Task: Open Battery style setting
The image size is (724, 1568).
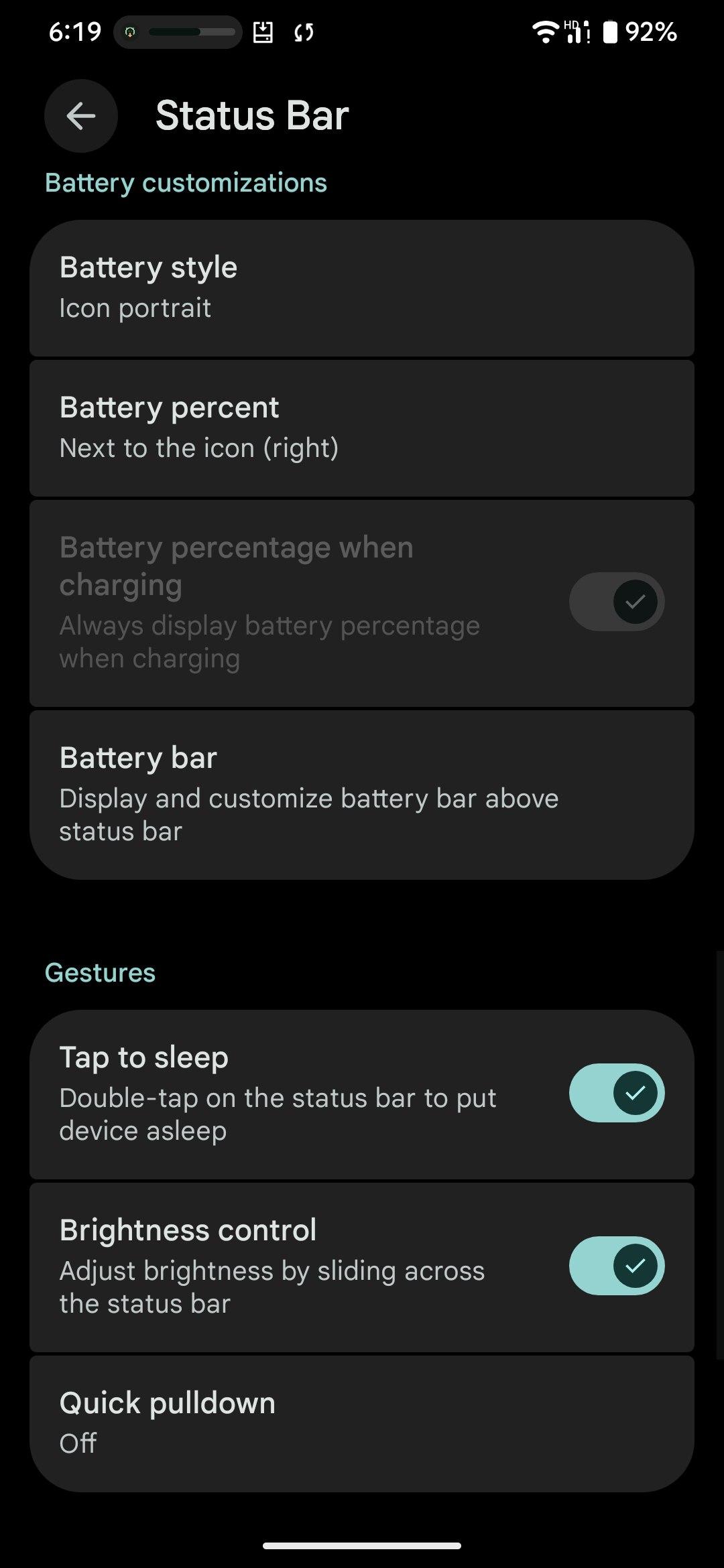Action: pyautogui.click(x=362, y=288)
